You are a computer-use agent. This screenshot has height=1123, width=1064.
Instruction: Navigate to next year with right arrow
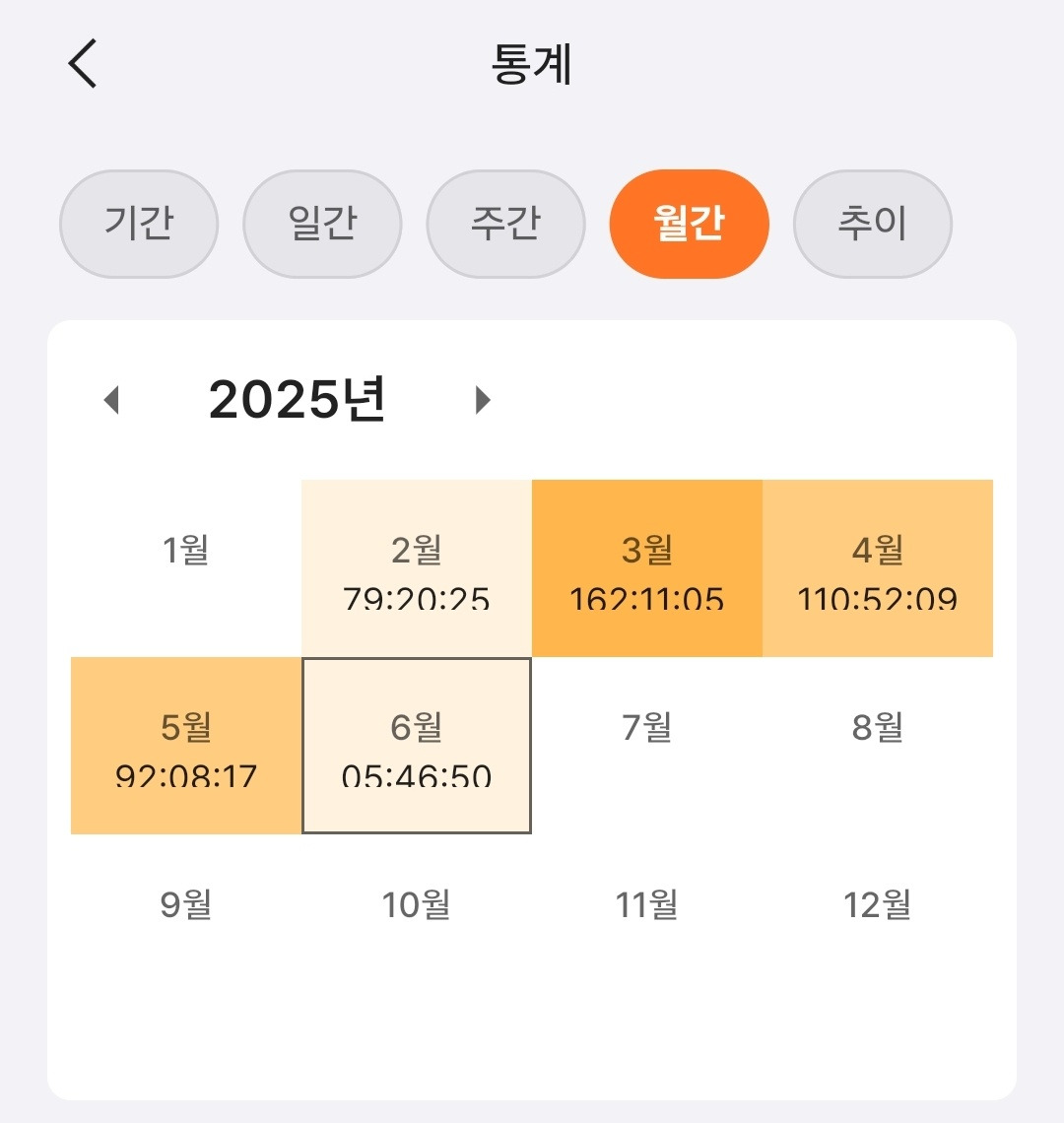482,399
